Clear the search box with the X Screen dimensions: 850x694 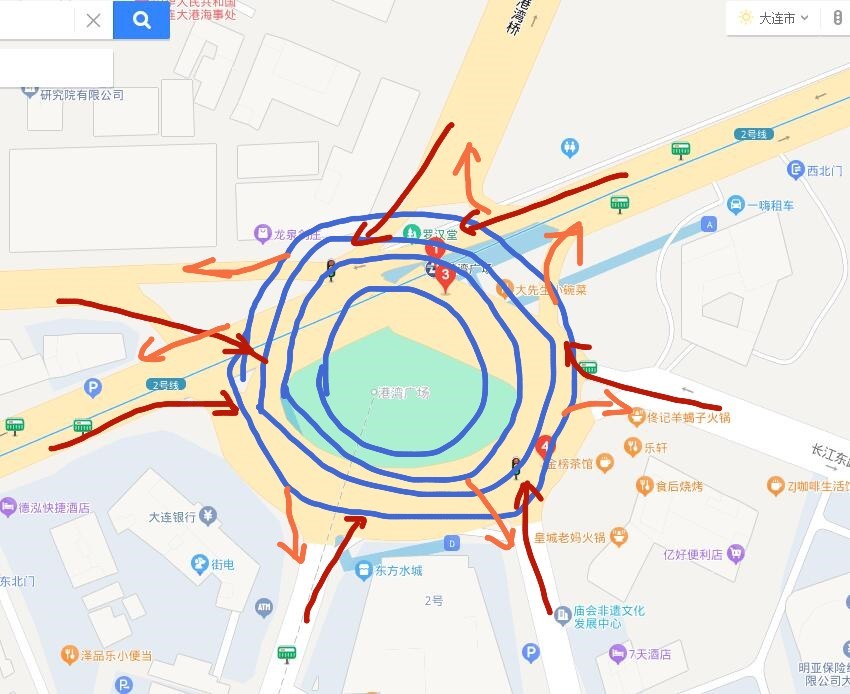tap(93, 20)
